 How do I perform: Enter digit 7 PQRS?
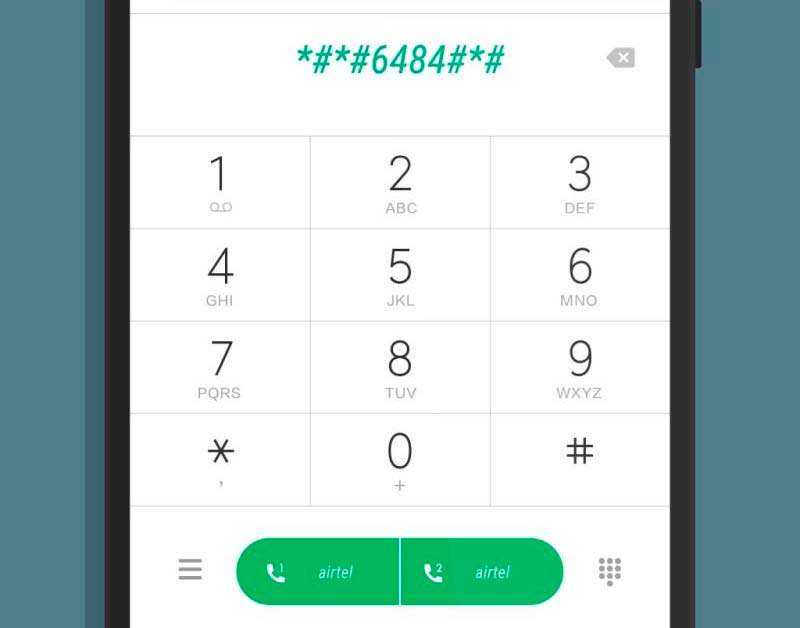[220, 367]
